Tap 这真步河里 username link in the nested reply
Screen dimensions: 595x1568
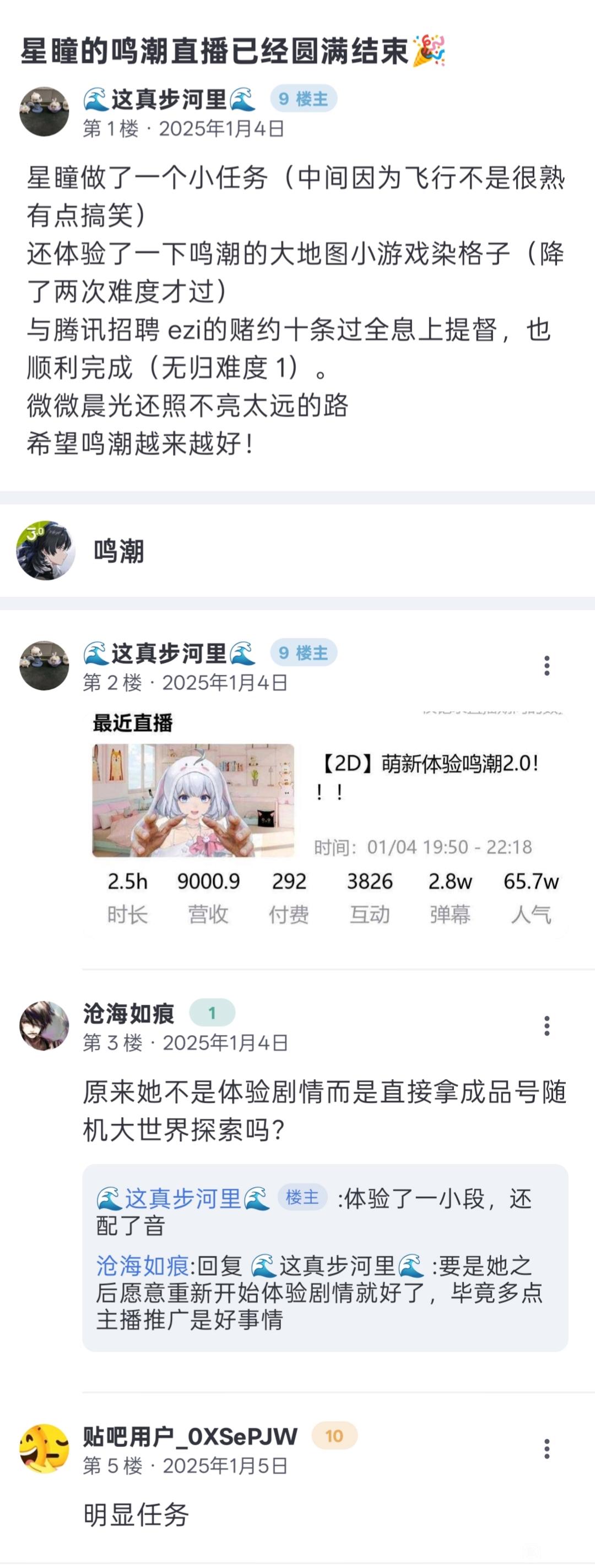point(183,1199)
